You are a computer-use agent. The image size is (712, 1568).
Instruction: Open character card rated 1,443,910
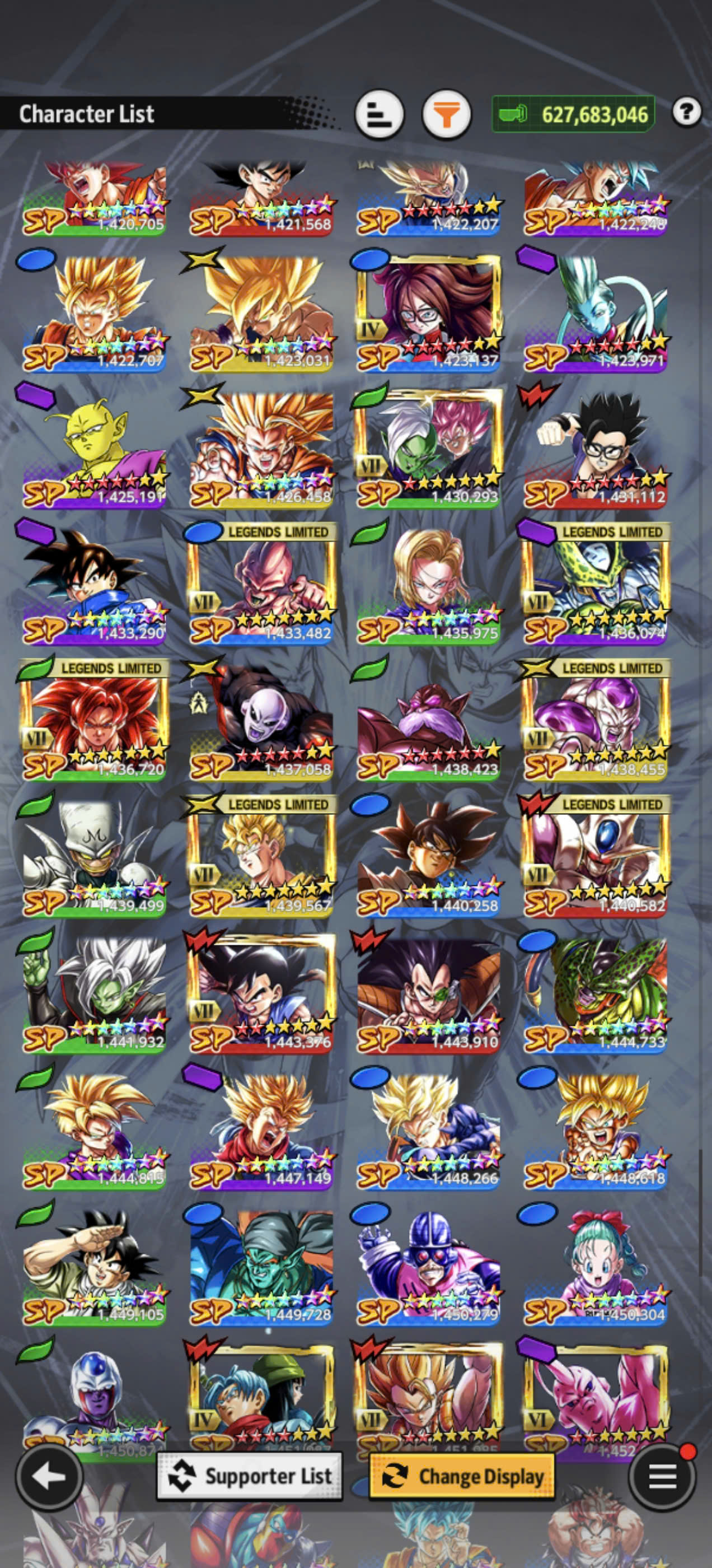(428, 992)
